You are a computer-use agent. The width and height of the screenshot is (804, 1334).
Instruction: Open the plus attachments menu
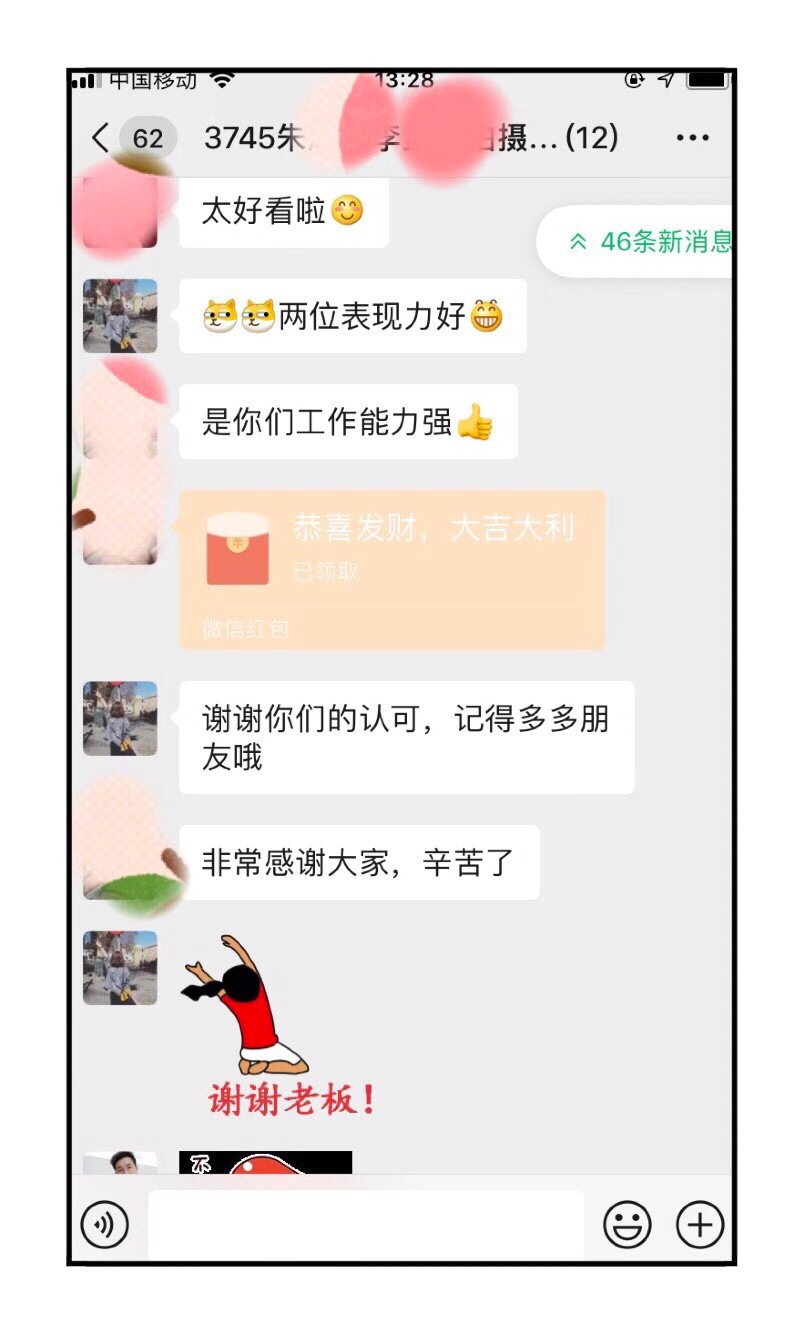tap(700, 1225)
